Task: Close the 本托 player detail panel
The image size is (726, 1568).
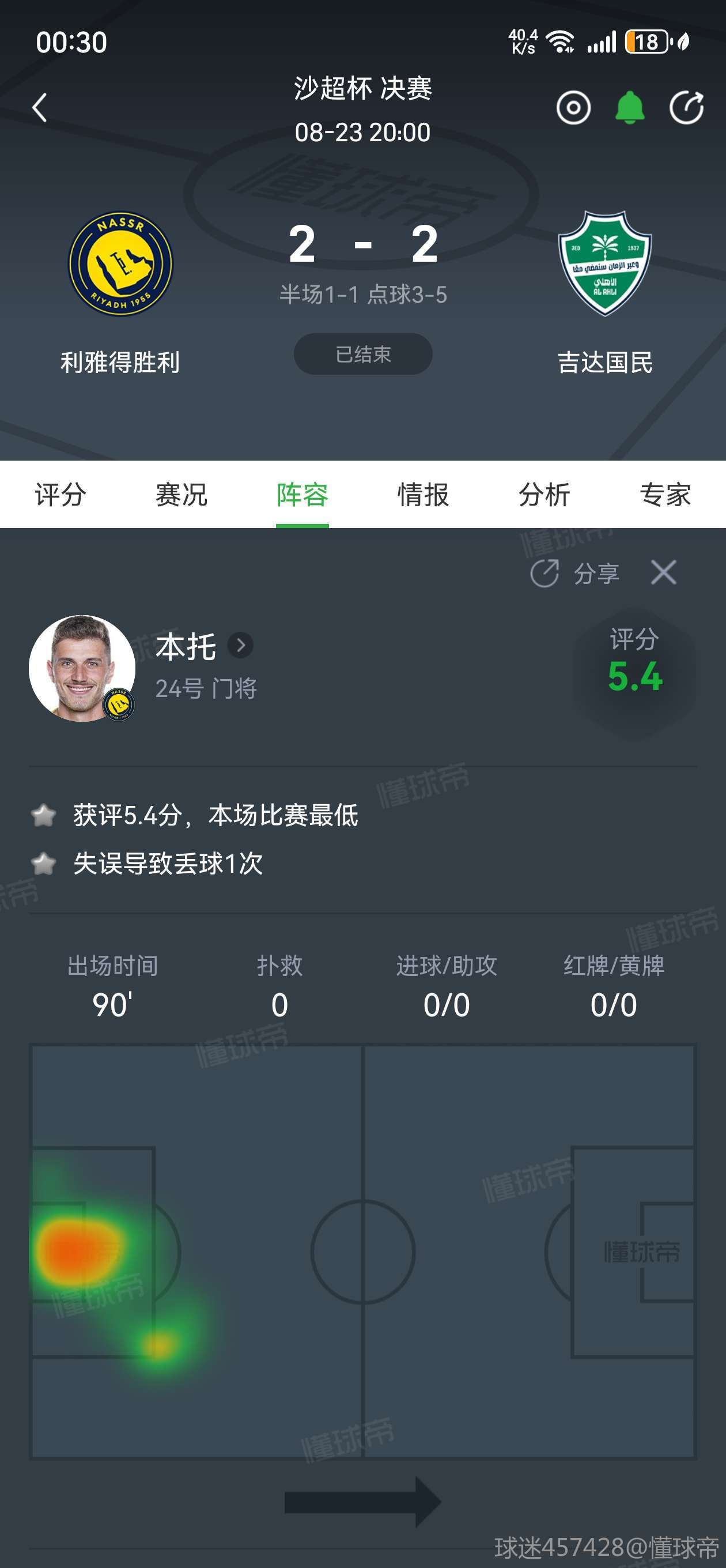Action: click(x=663, y=573)
